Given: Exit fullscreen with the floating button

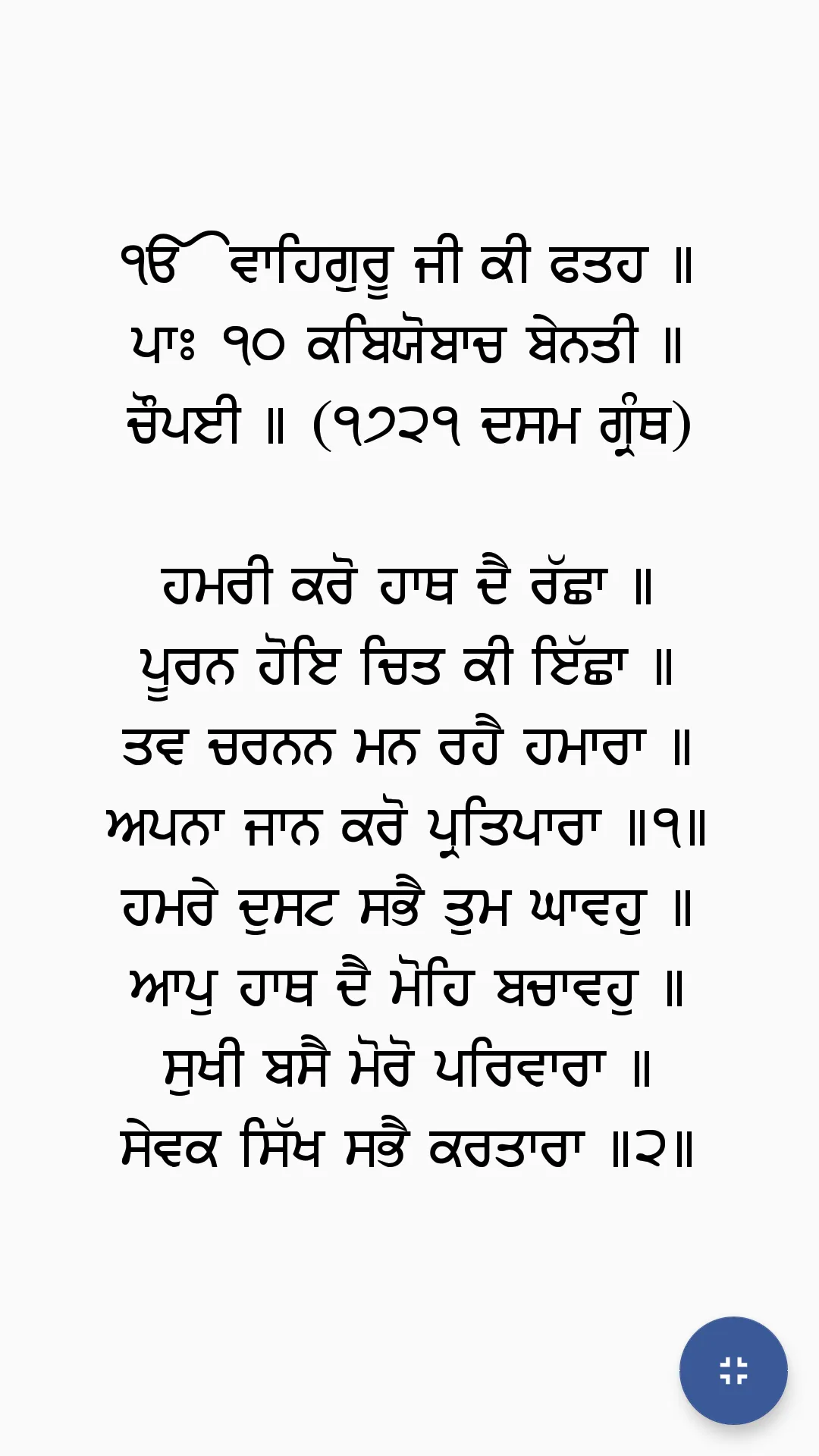Looking at the screenshot, I should coord(733,1370).
